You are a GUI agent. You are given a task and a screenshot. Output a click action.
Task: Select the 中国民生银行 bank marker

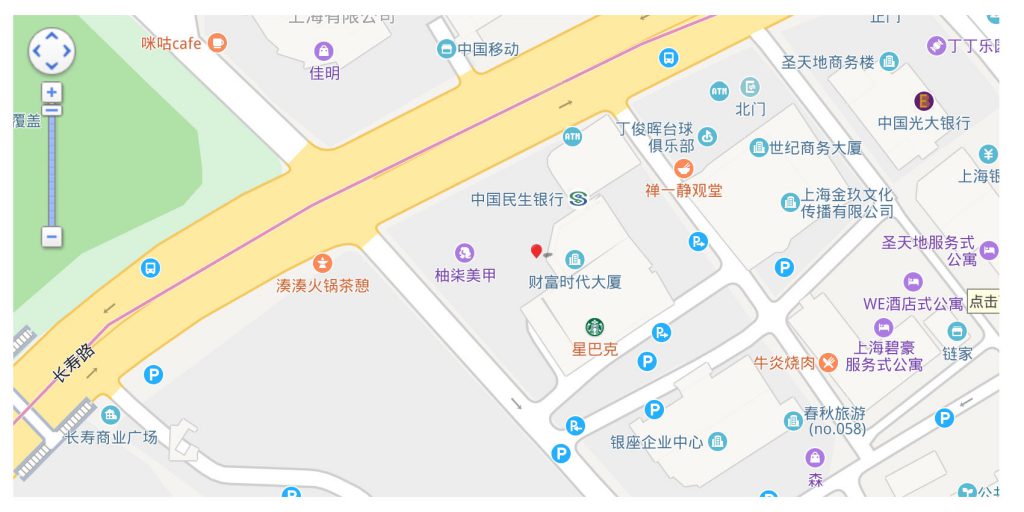coord(578,199)
